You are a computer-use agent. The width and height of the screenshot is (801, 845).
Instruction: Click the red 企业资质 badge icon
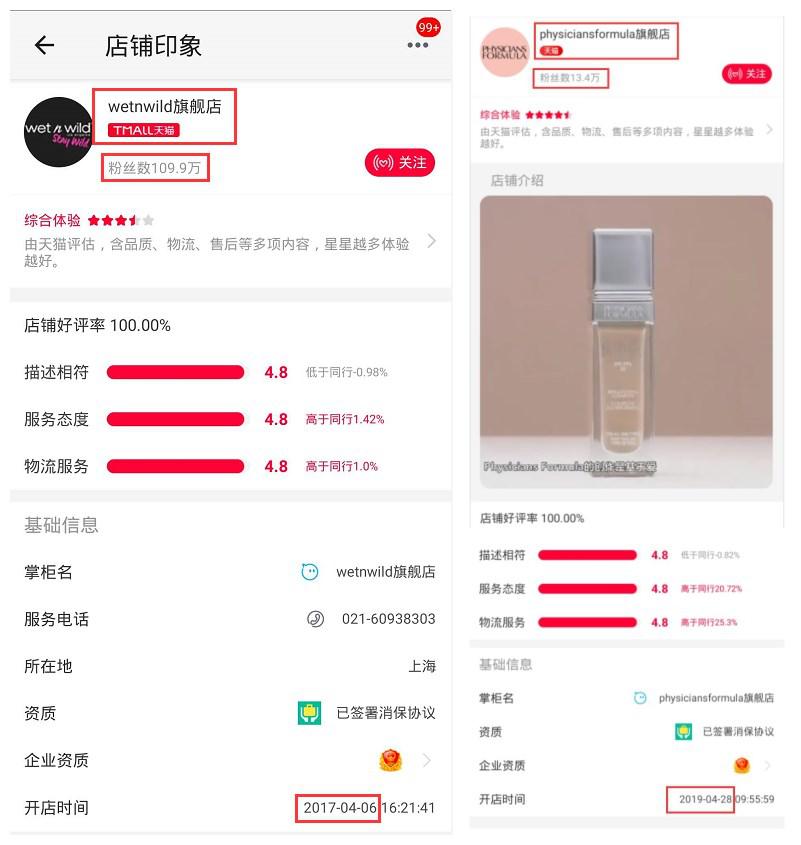[x=390, y=760]
